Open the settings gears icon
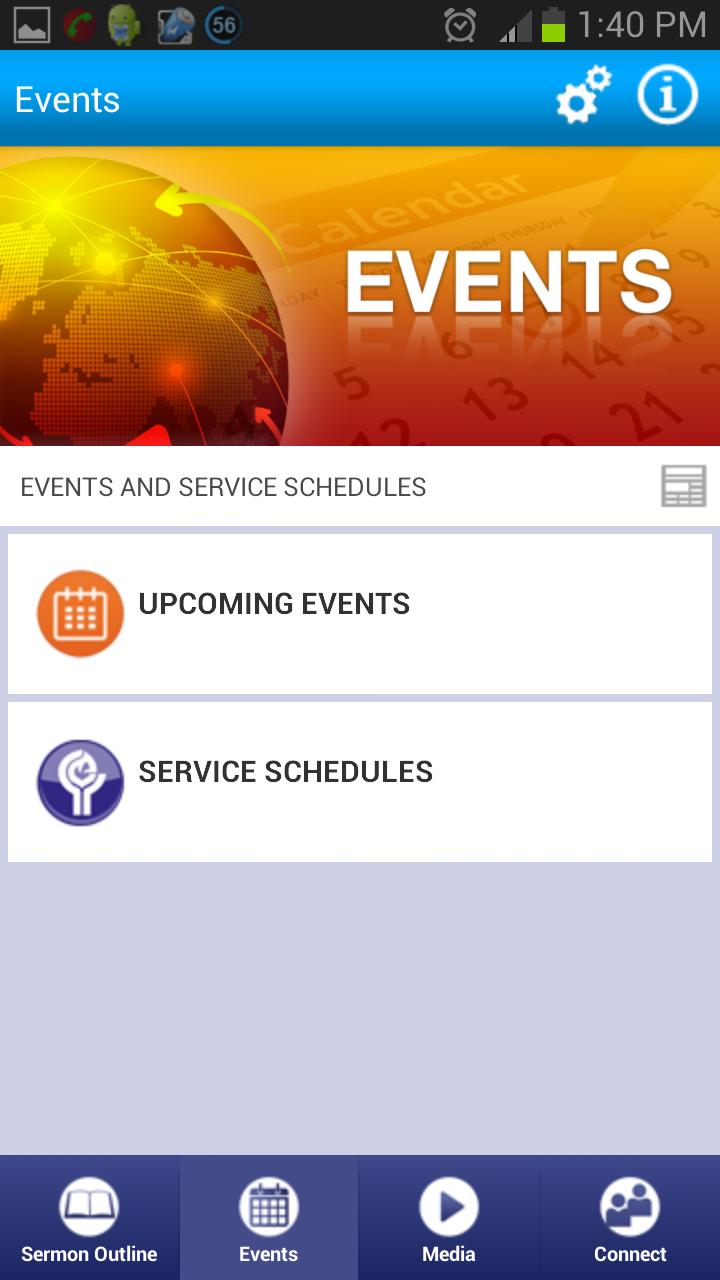The image size is (720, 1280). (x=583, y=97)
